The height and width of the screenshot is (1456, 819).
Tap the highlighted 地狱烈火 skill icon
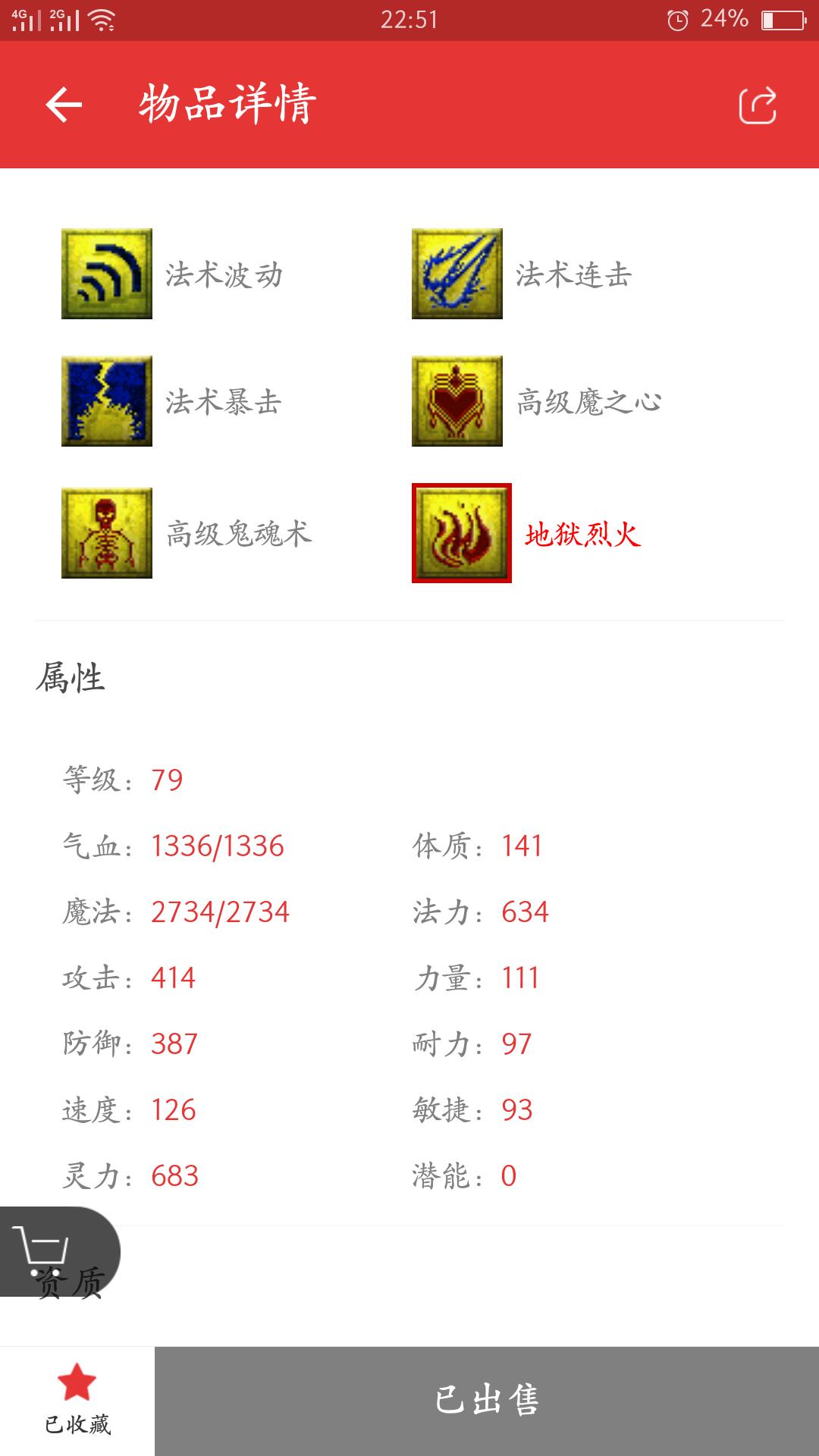(x=461, y=533)
